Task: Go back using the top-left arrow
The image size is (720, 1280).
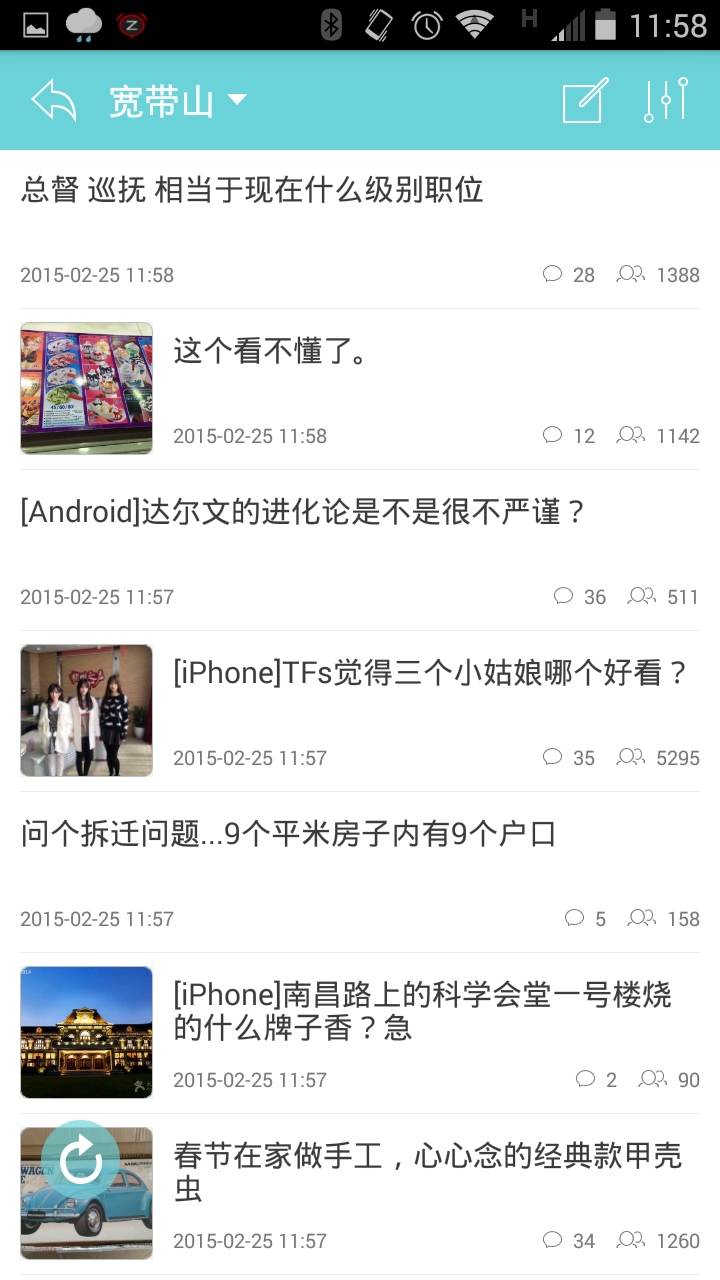Action: point(54,101)
